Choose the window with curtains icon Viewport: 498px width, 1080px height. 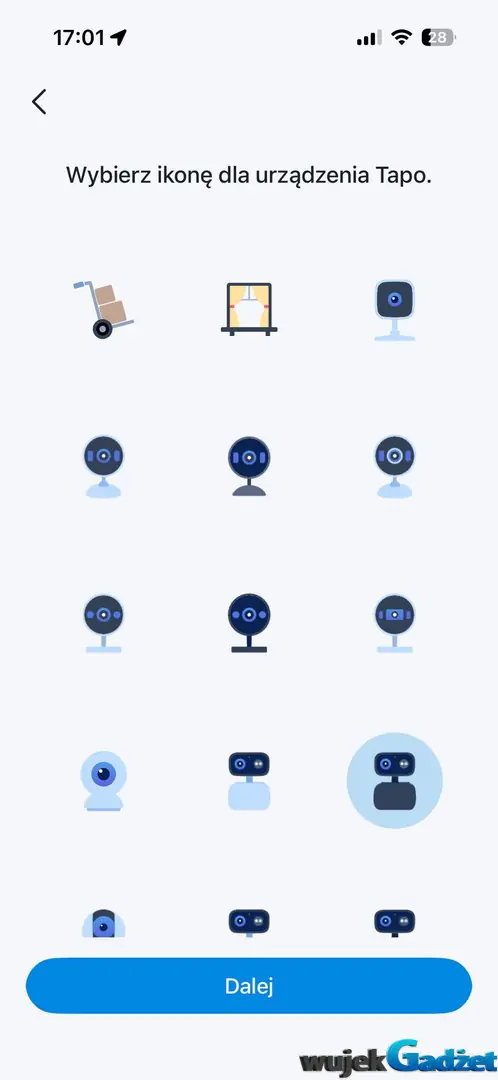tap(249, 309)
